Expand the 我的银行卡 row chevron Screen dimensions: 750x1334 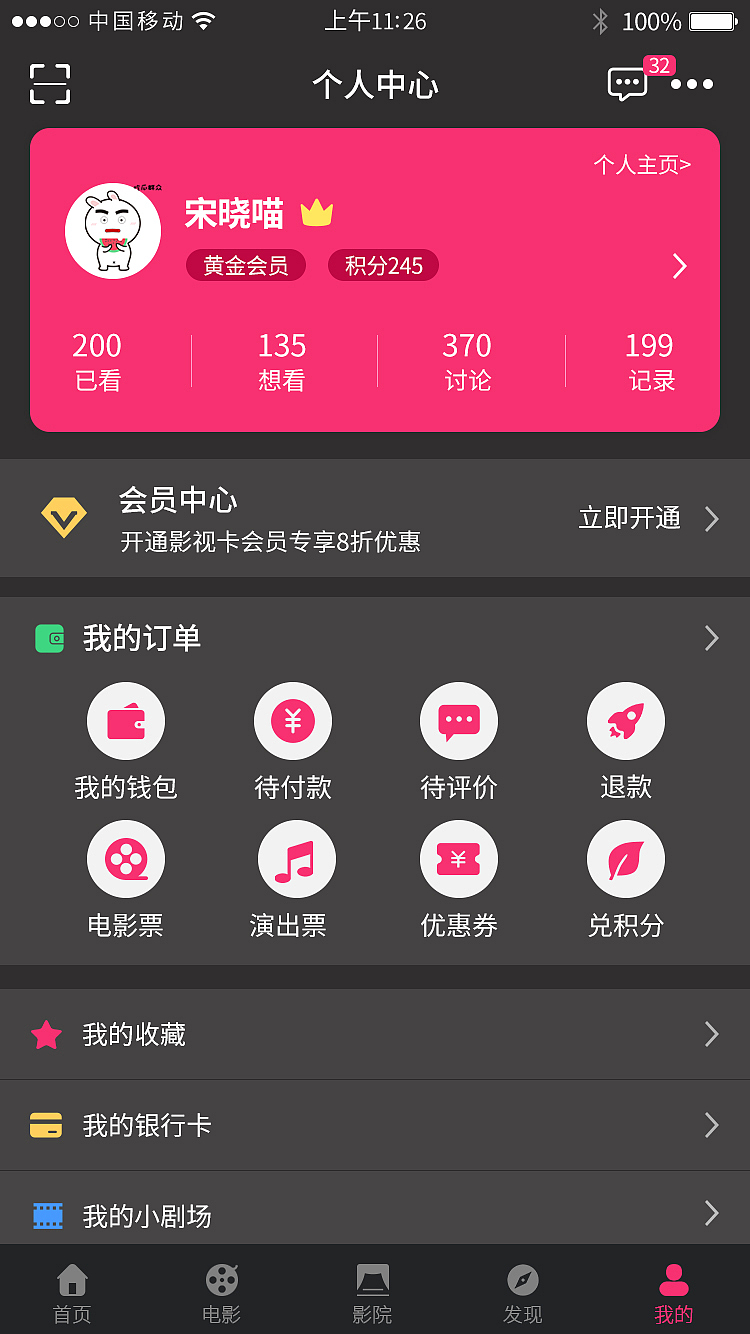[712, 1125]
